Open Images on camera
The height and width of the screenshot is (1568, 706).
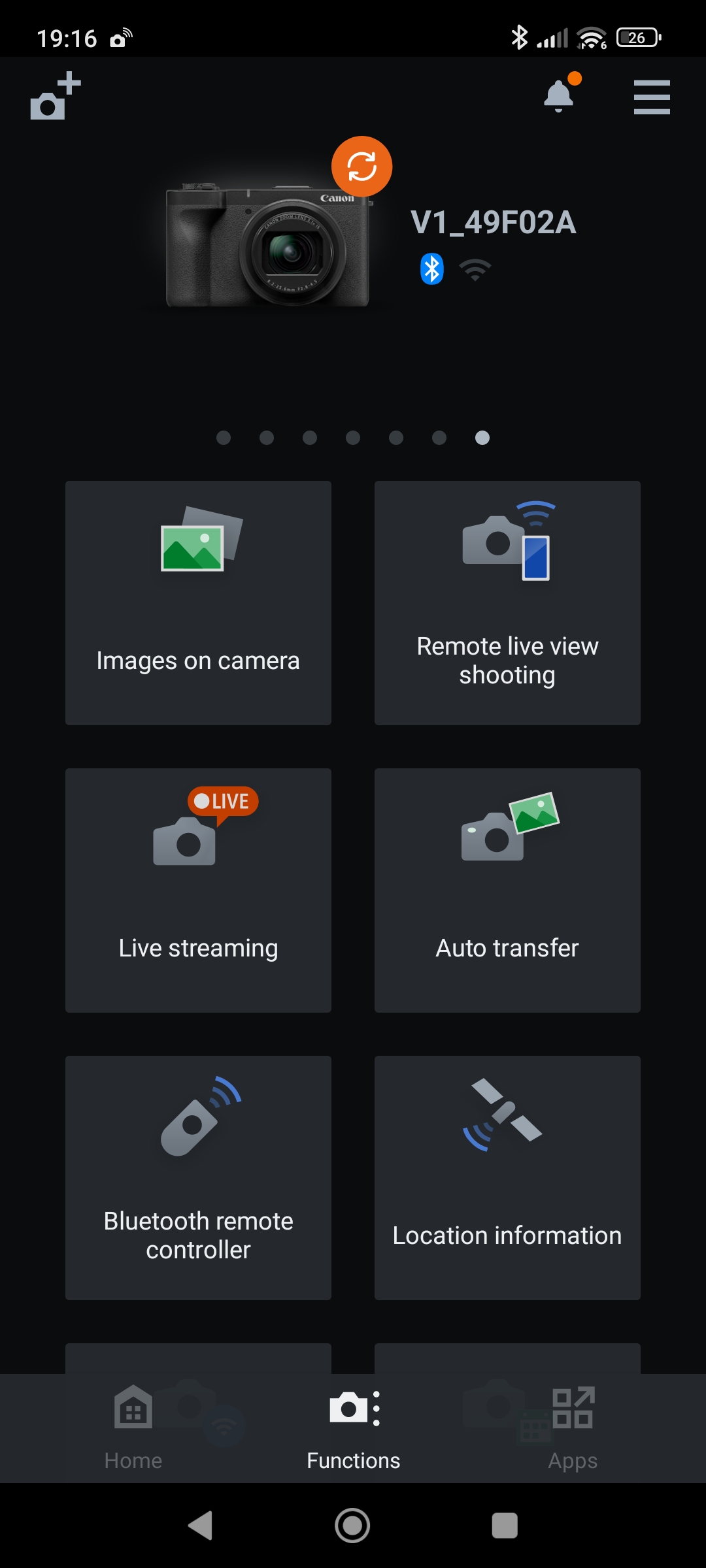pyautogui.click(x=198, y=602)
